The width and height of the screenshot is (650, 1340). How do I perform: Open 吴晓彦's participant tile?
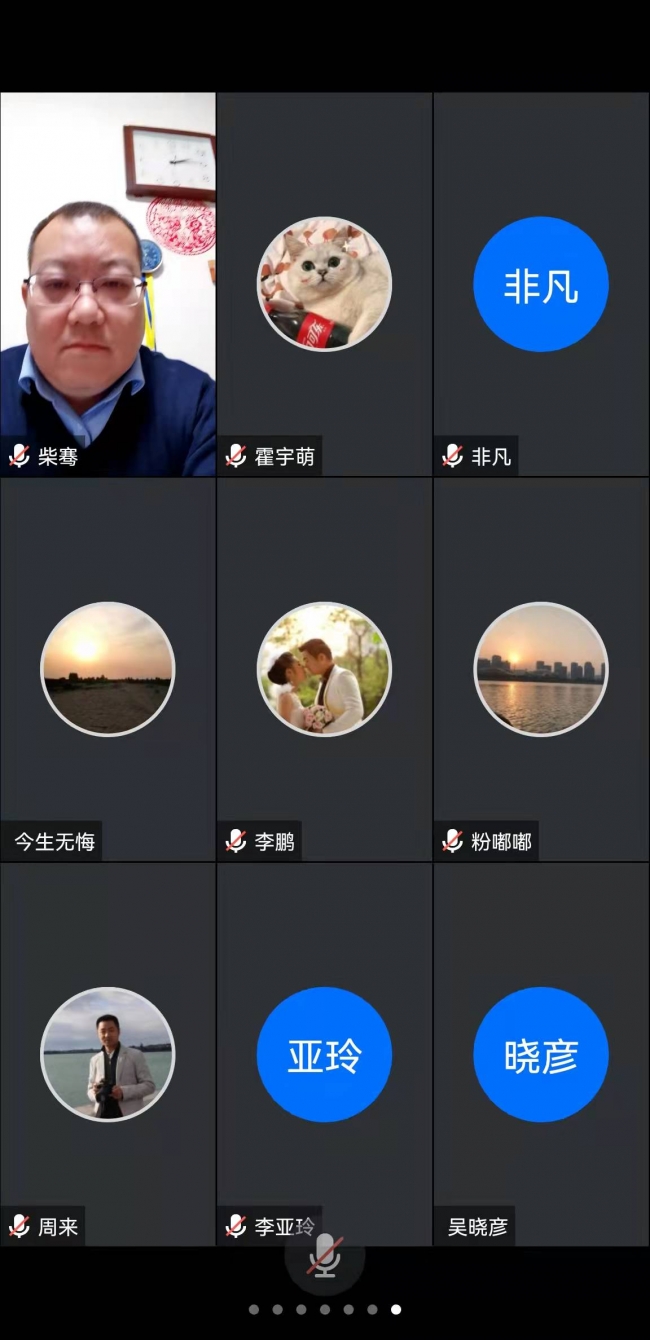coord(541,1054)
